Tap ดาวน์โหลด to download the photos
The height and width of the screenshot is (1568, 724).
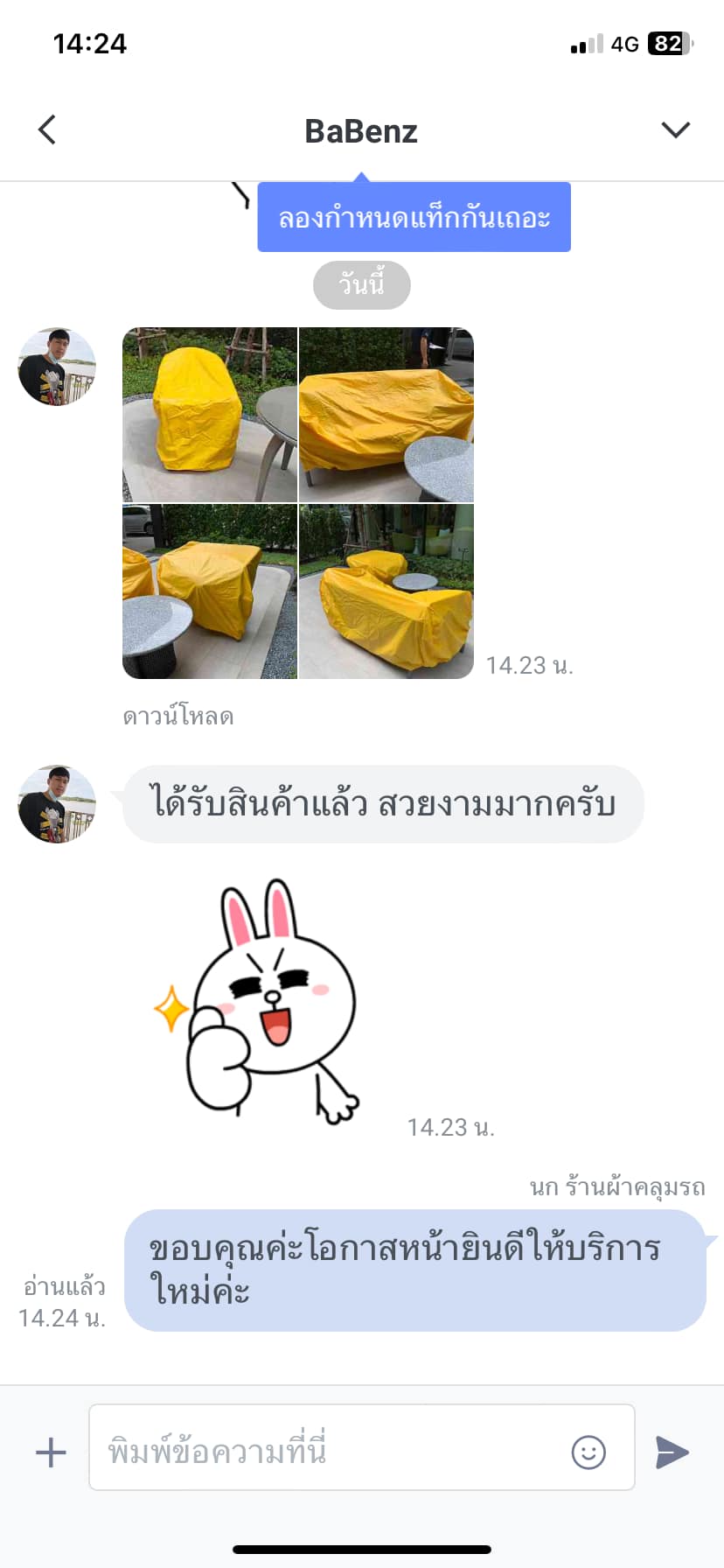pos(178,717)
